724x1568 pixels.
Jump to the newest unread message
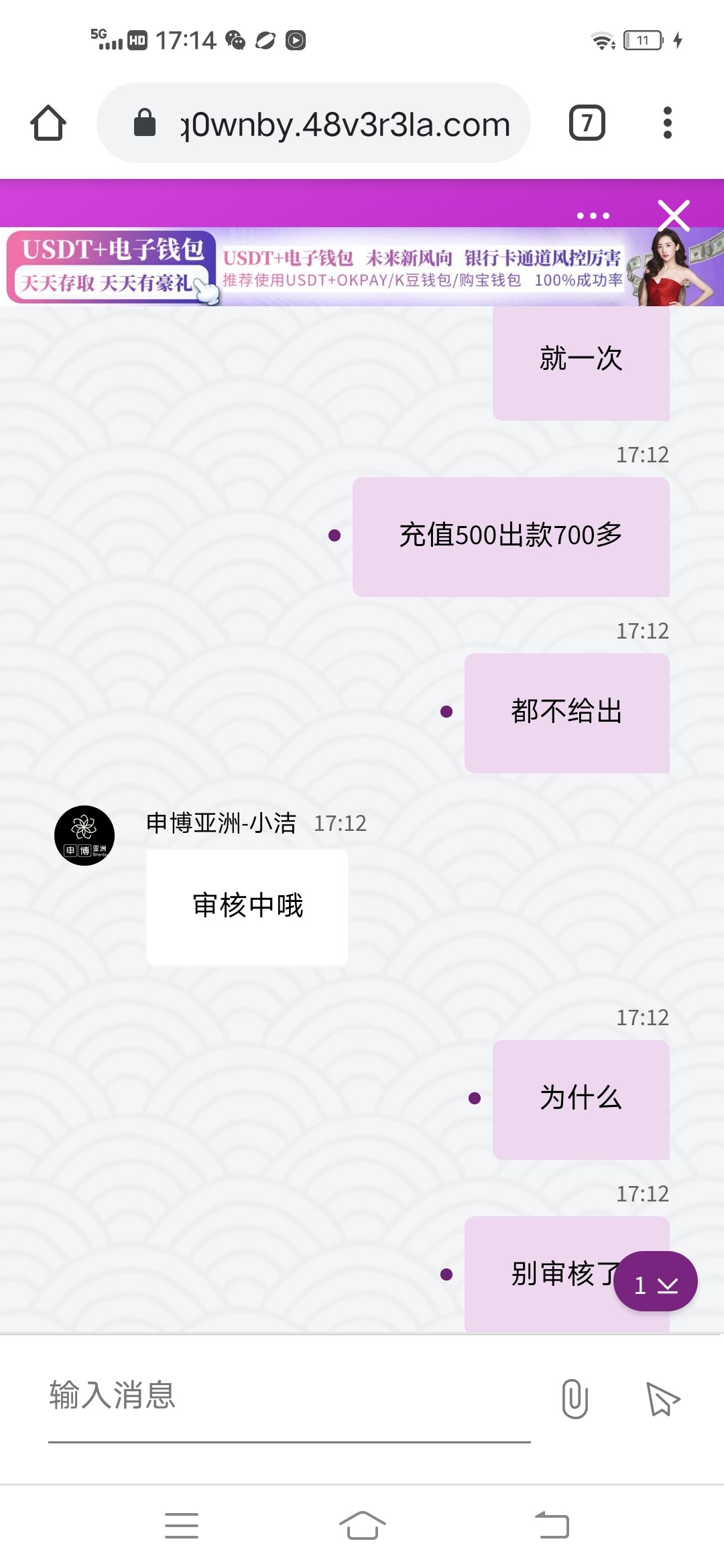pos(655,1282)
